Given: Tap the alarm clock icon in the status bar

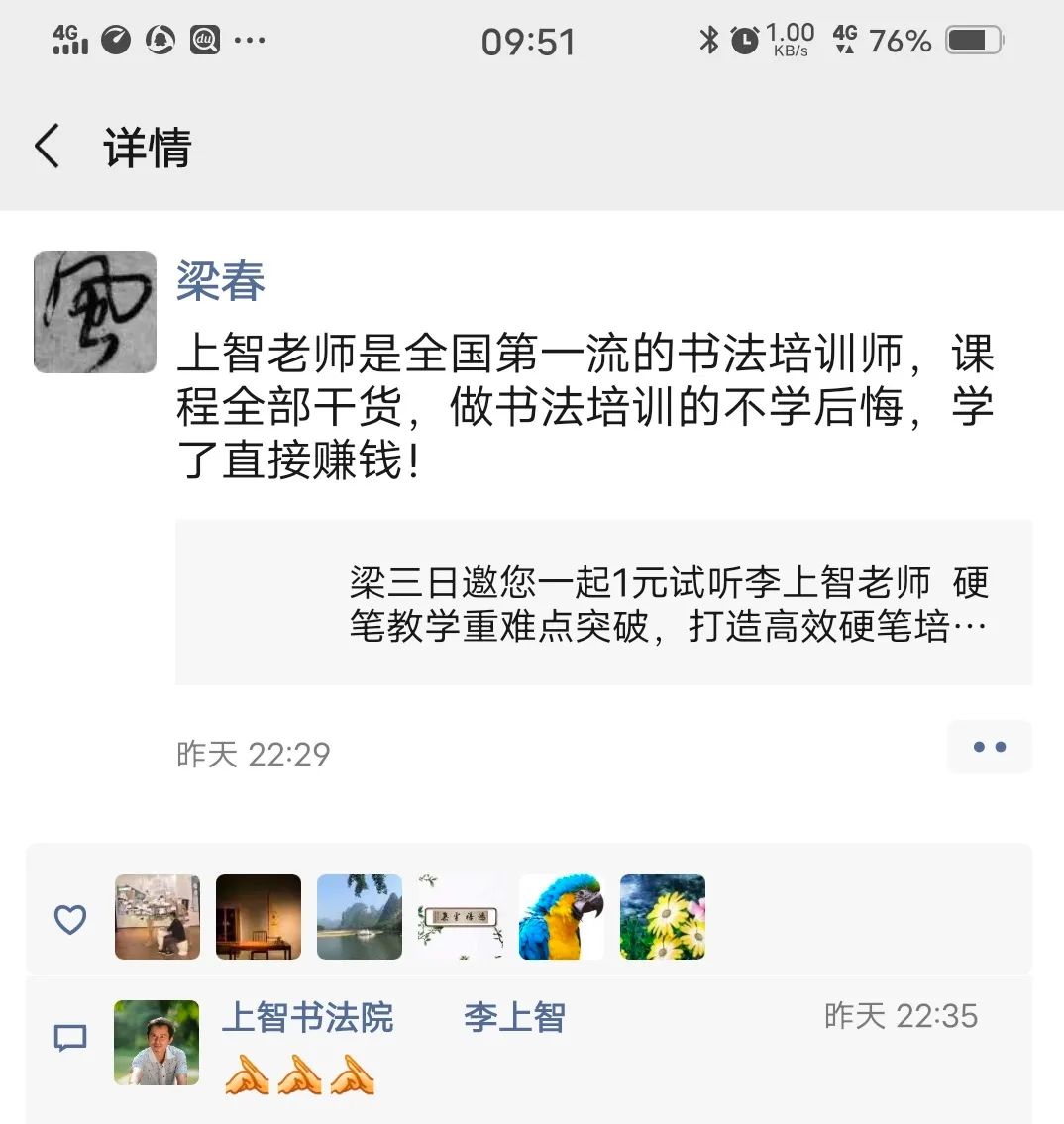Looking at the screenshot, I should tap(746, 40).
